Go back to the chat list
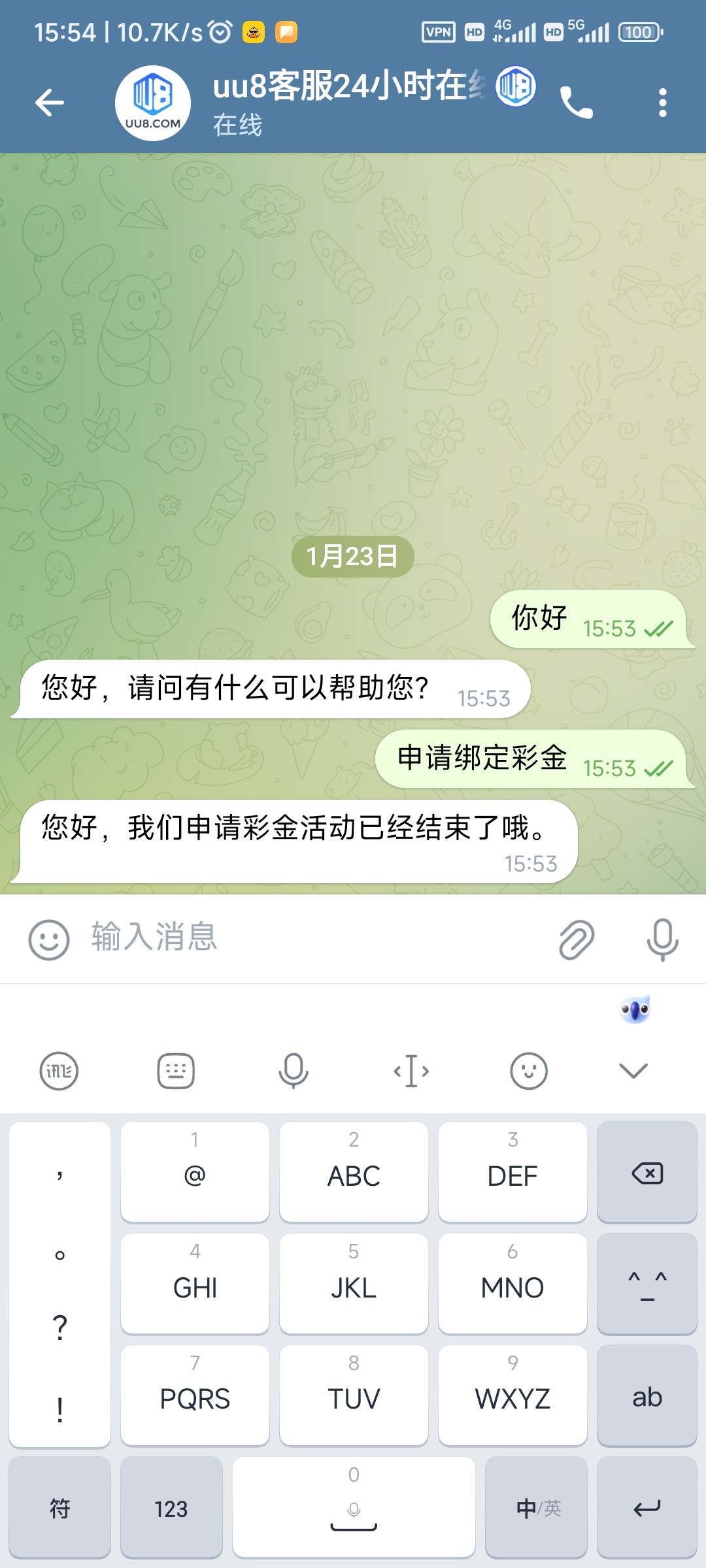 click(50, 103)
